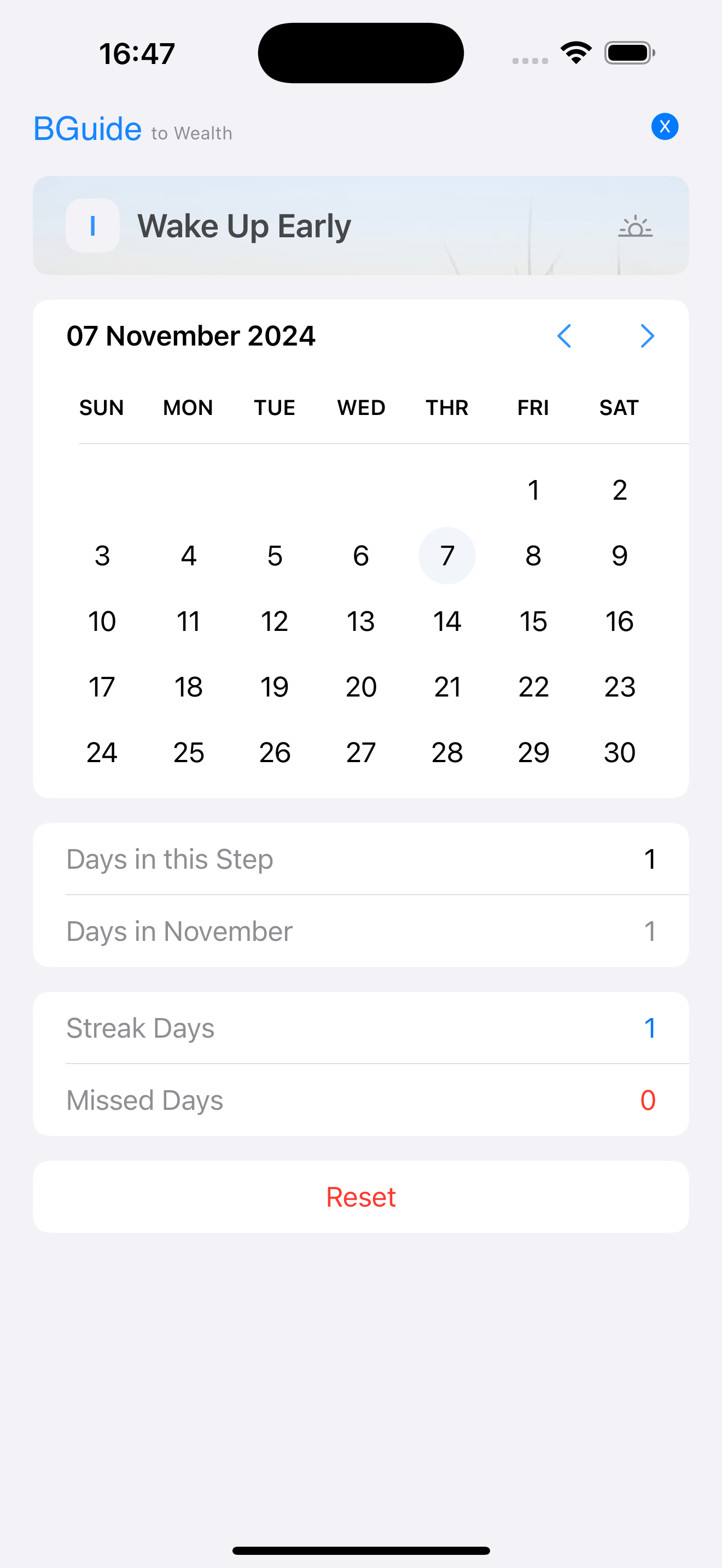This screenshot has height=1568, width=722.
Task: Go to the previous month
Action: [564, 336]
